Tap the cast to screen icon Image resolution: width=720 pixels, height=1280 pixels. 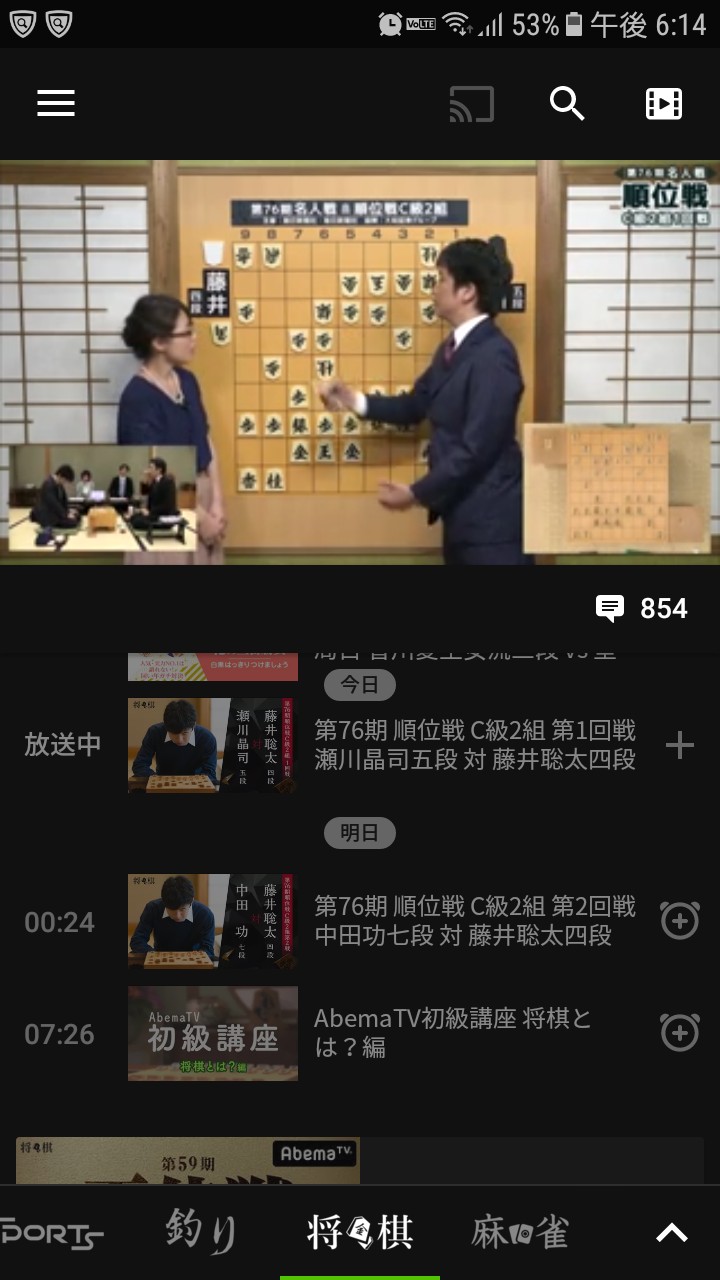pyautogui.click(x=471, y=103)
